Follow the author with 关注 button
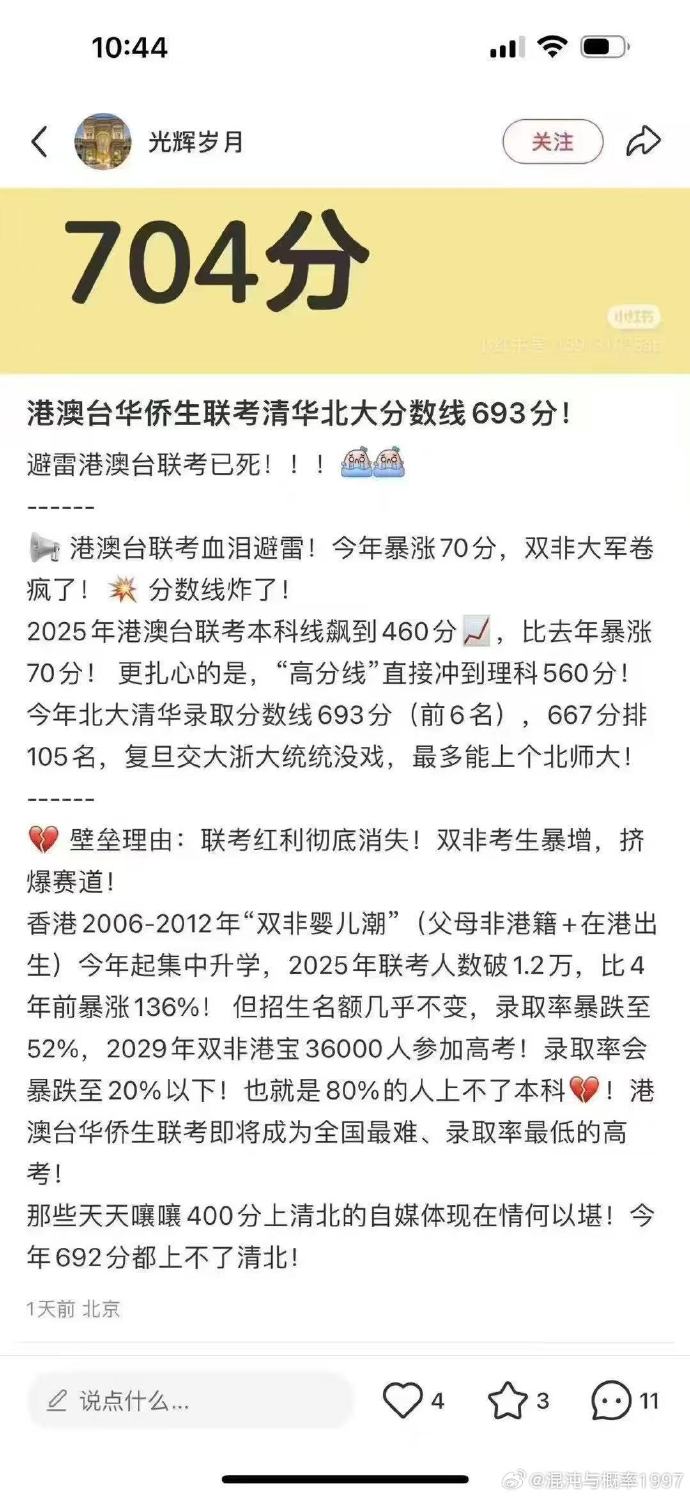Viewport: 690px width, 1496px height. [552, 142]
